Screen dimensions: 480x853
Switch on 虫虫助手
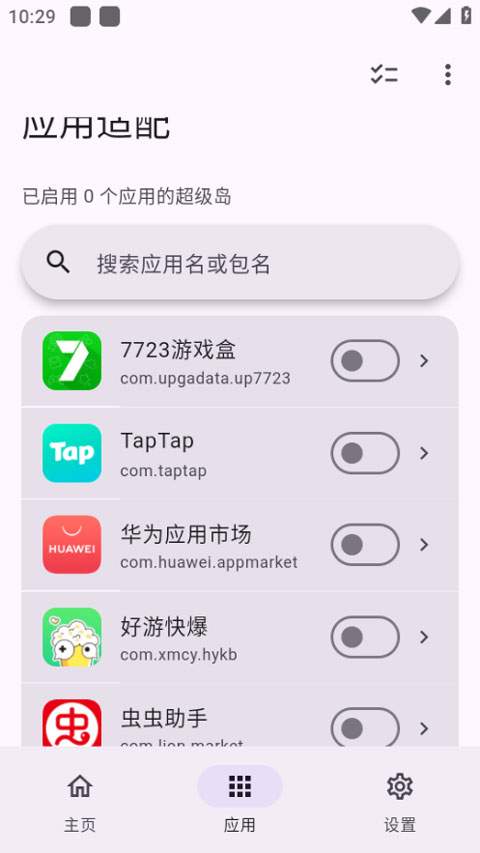365,728
